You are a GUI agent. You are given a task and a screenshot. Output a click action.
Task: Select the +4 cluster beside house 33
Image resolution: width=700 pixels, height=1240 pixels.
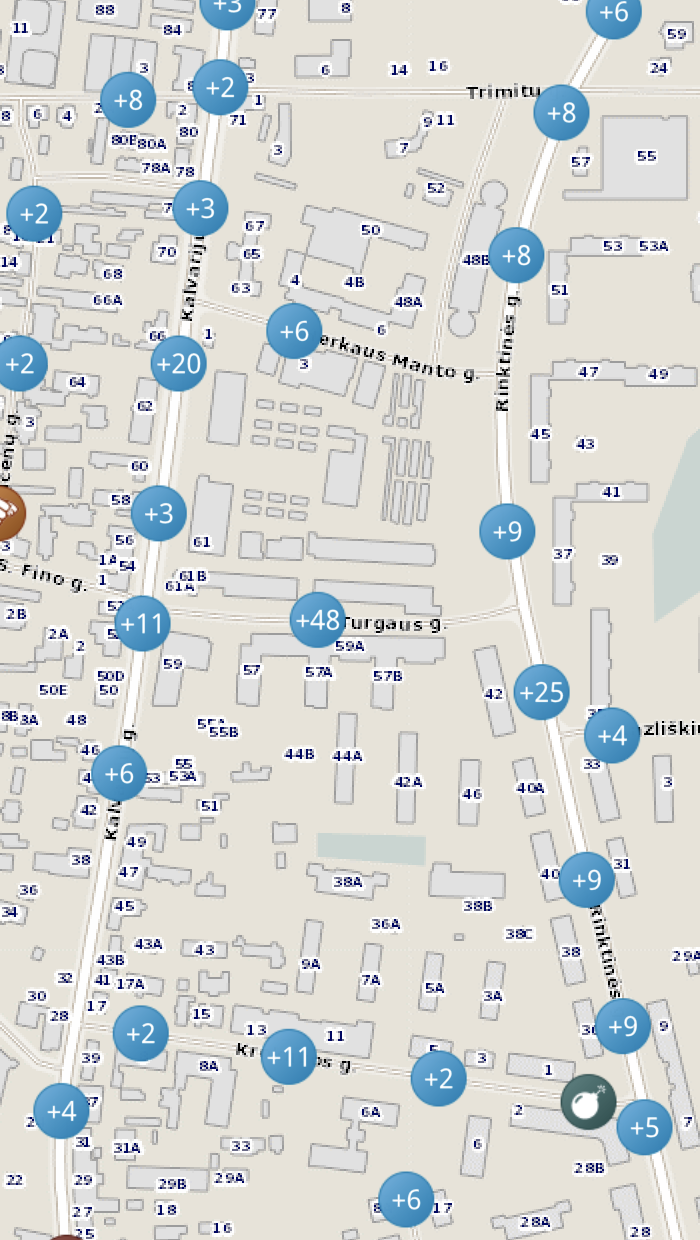(612, 736)
